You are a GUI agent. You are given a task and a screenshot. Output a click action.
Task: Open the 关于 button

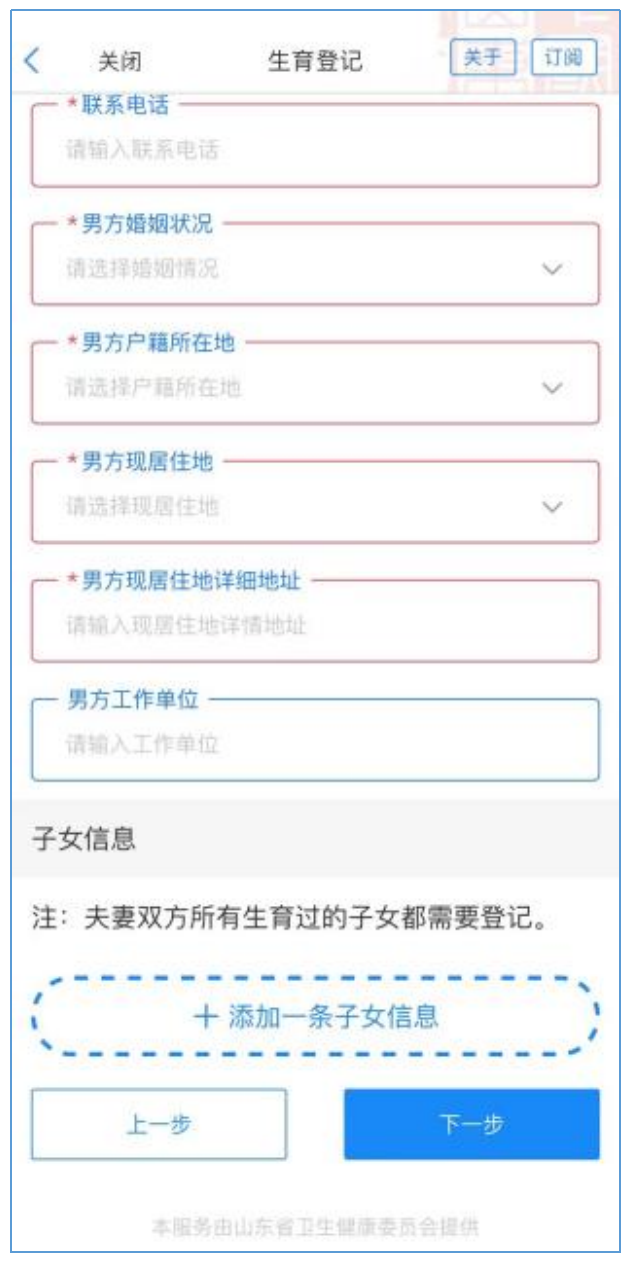point(483,57)
